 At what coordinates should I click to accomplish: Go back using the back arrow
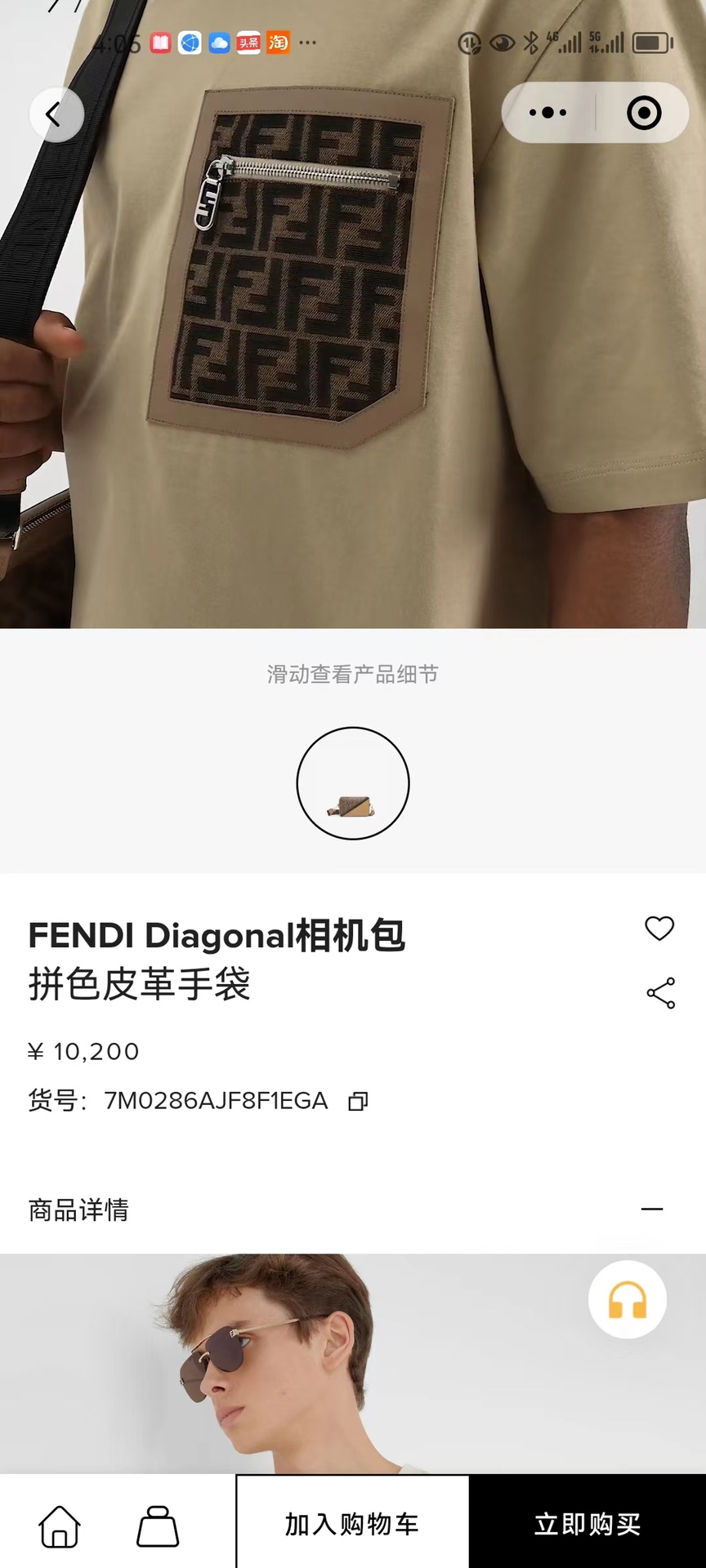pos(56,114)
